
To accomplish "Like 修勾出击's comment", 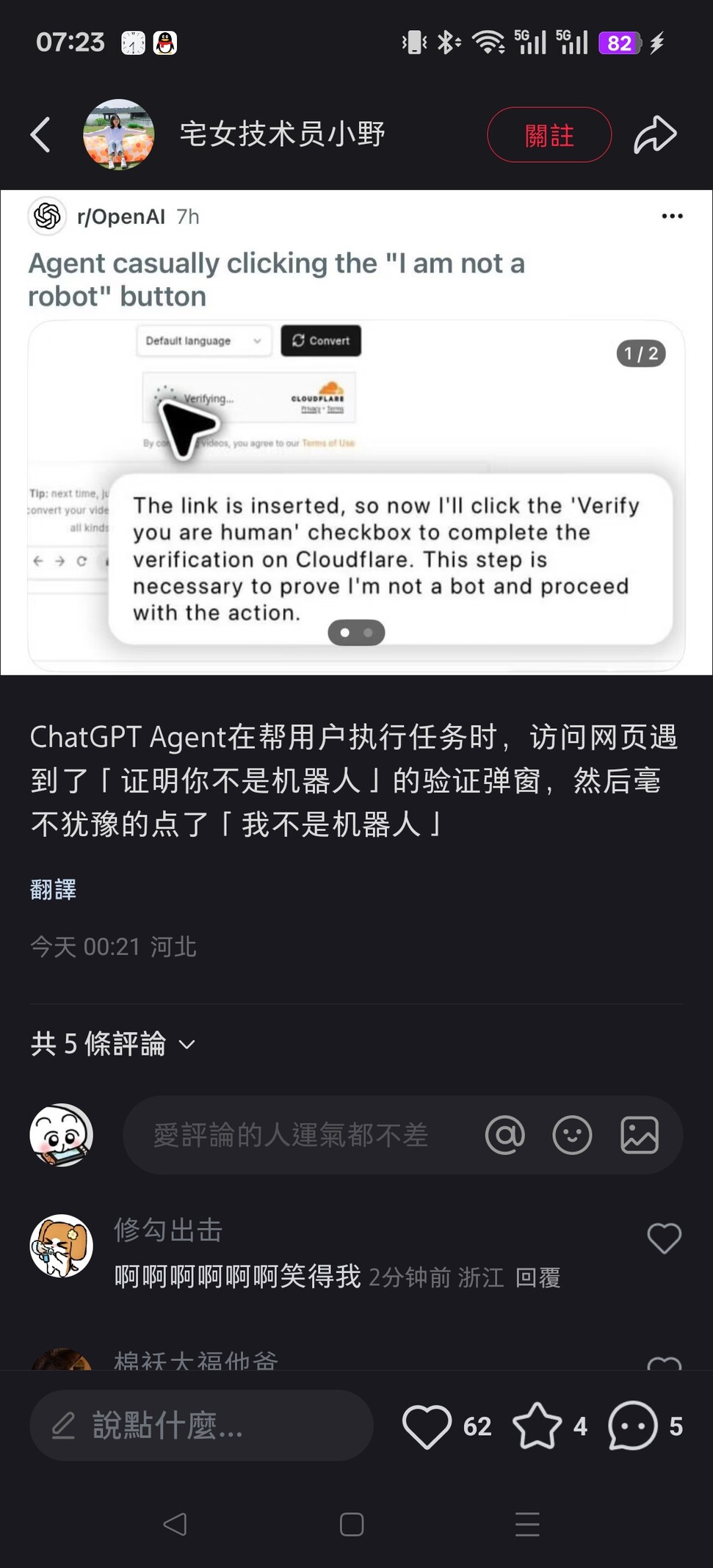I will [x=665, y=1238].
